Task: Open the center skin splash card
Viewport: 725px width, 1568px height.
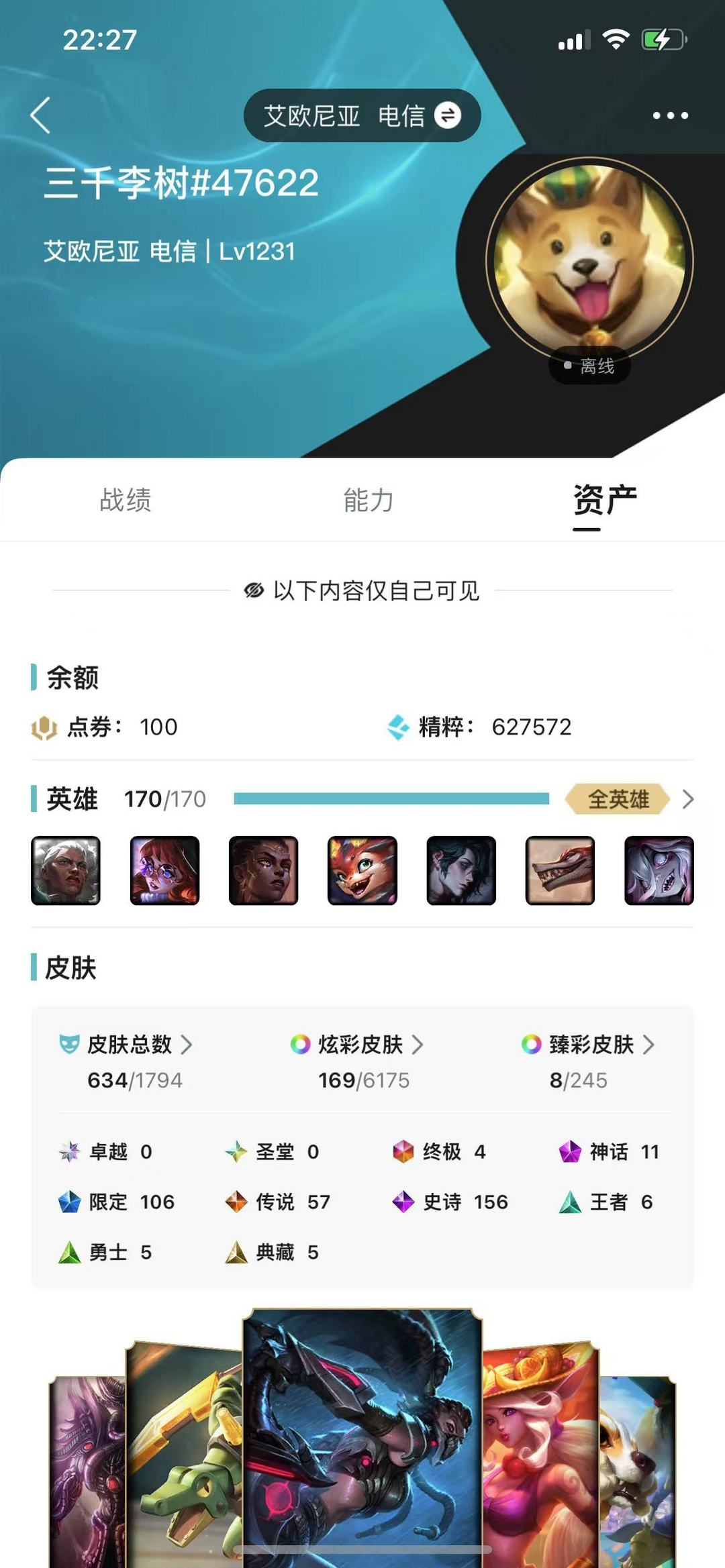Action: click(x=362, y=1436)
